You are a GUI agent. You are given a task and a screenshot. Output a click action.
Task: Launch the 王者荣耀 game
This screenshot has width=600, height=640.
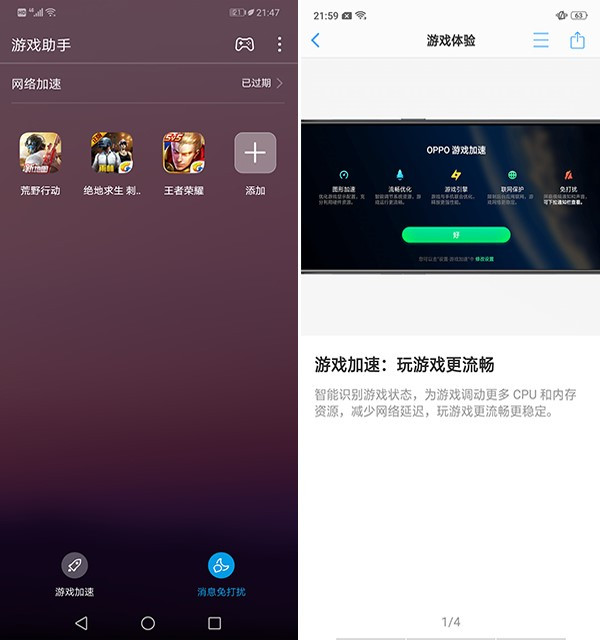click(x=184, y=153)
